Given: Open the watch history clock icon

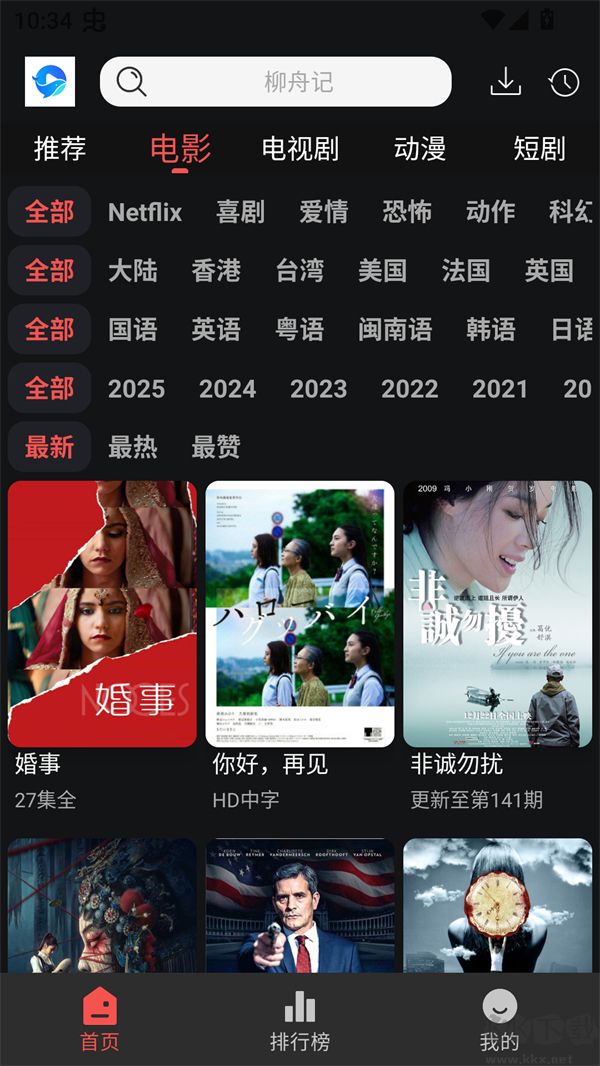Looking at the screenshot, I should coord(564,82).
